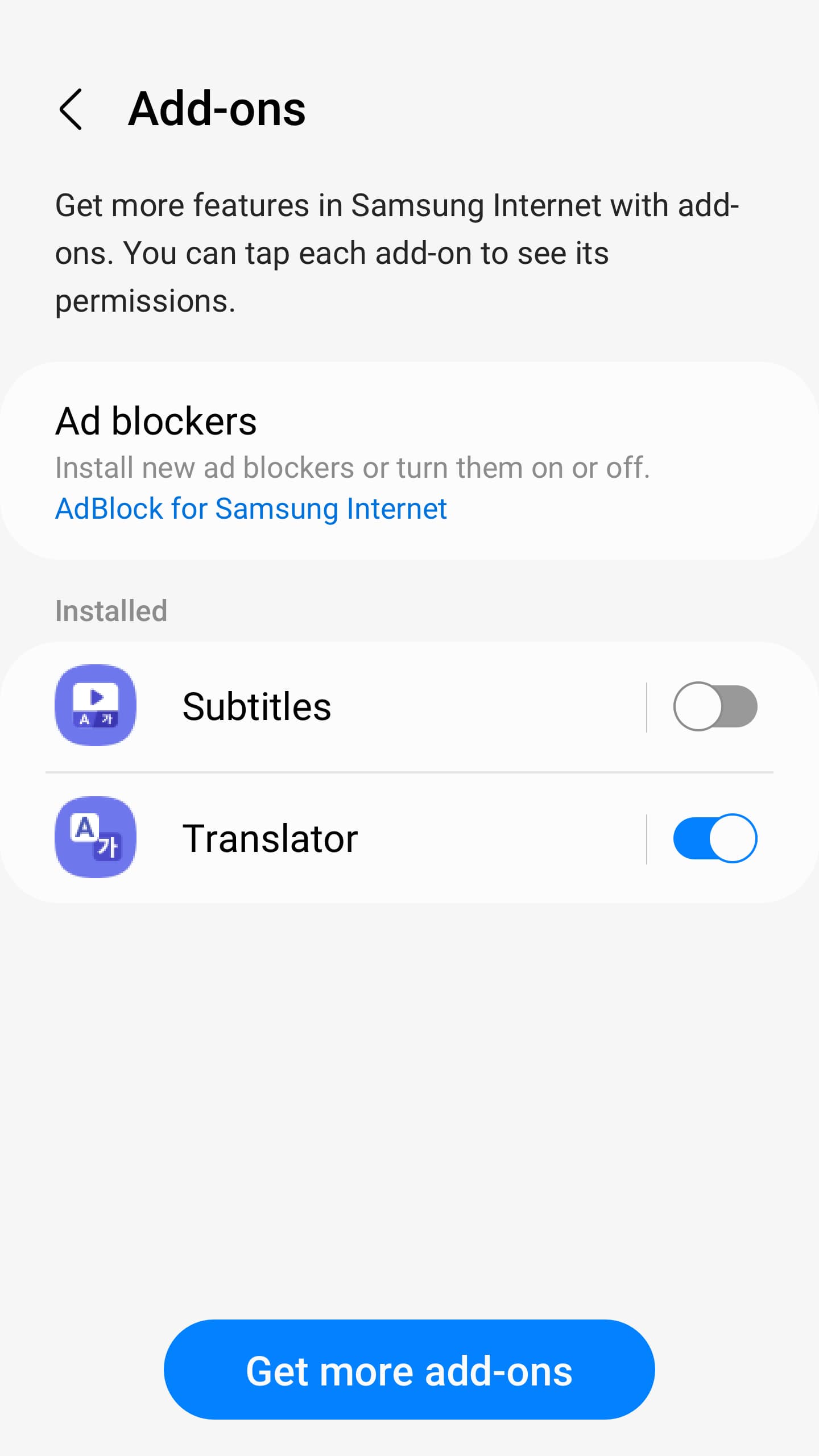Screen dimensions: 819x1456
Task: Tap the grey toggle next to Subtitles
Action: click(x=715, y=705)
